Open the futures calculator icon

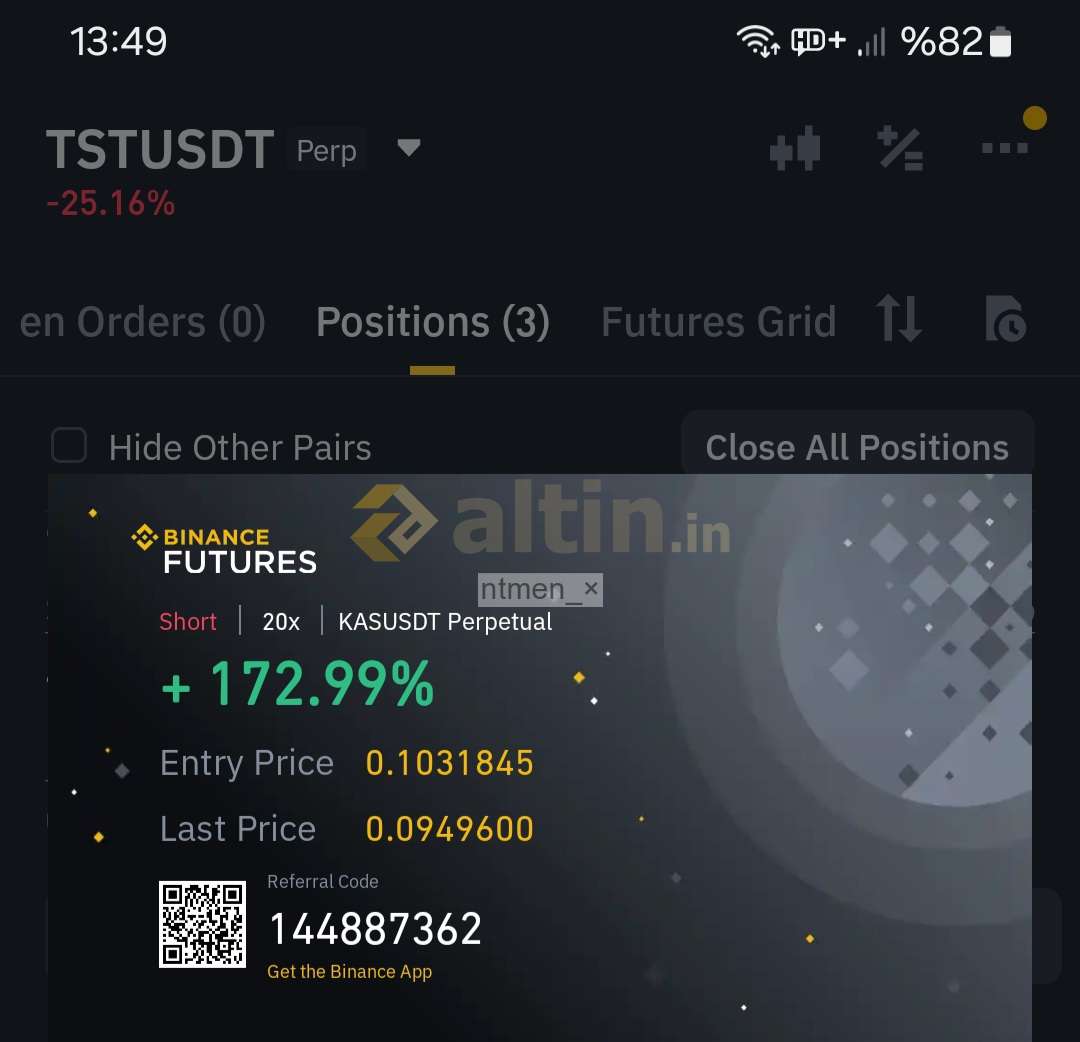pos(900,149)
